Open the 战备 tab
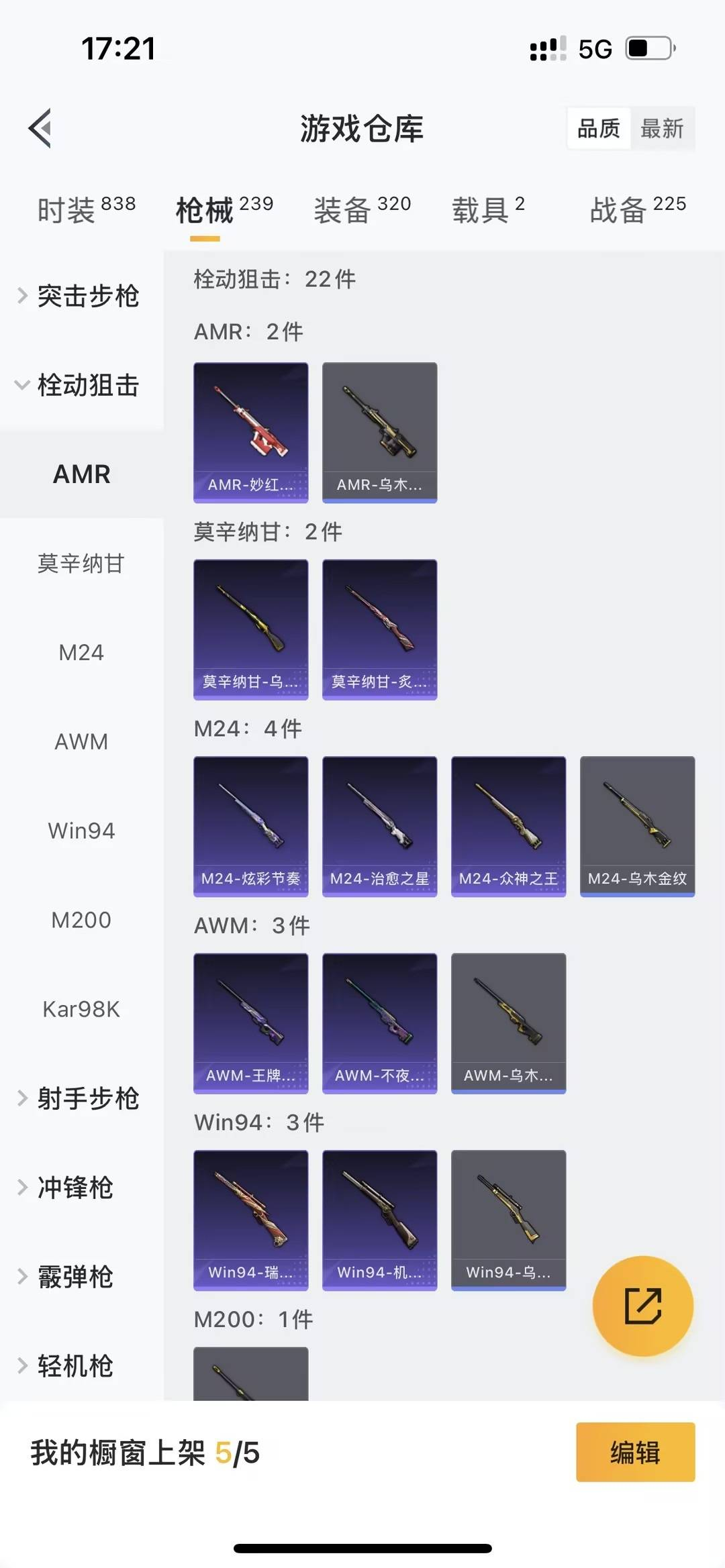The image size is (725, 1568). [637, 210]
